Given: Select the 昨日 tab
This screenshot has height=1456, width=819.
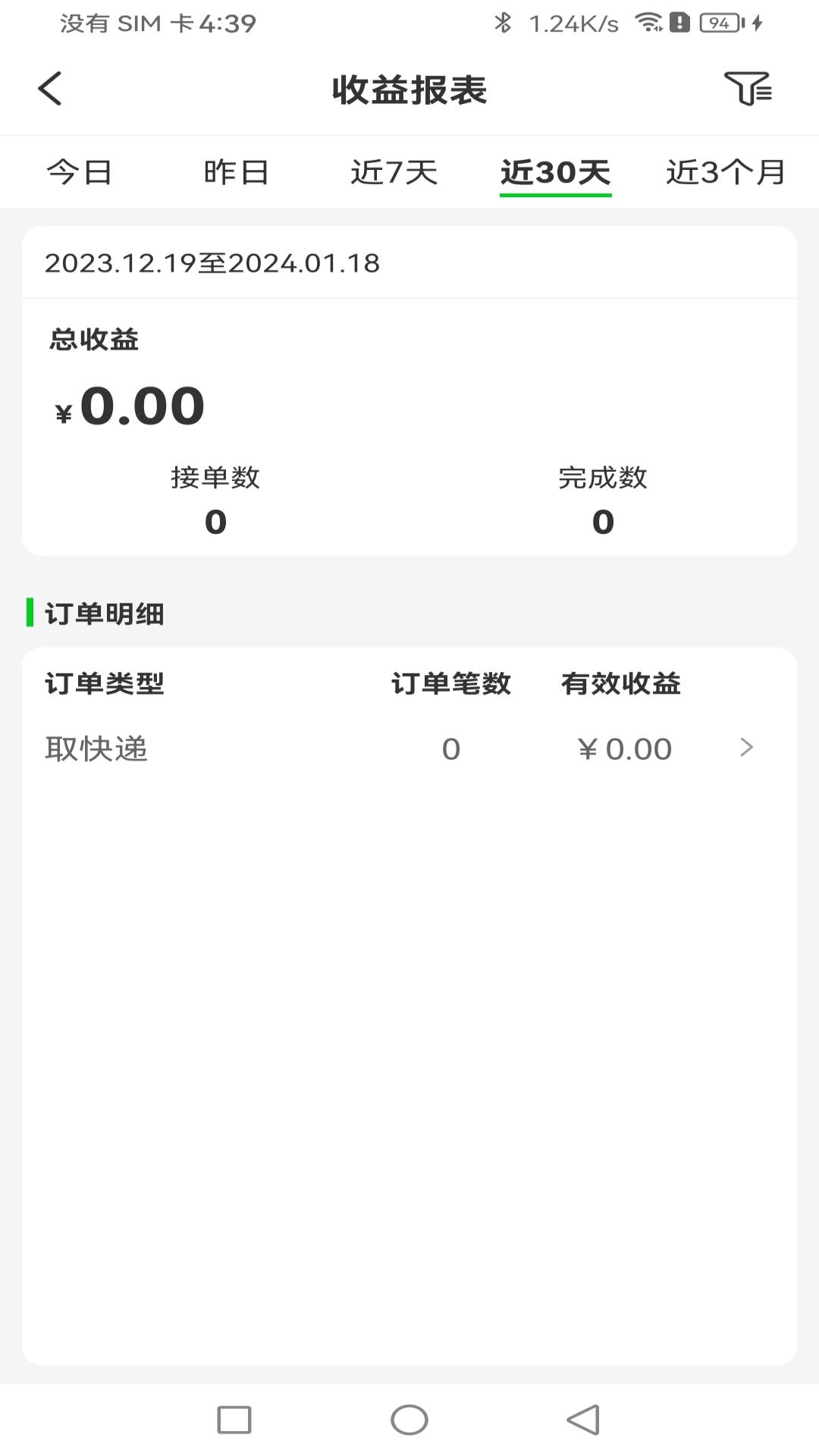Looking at the screenshot, I should [x=237, y=172].
